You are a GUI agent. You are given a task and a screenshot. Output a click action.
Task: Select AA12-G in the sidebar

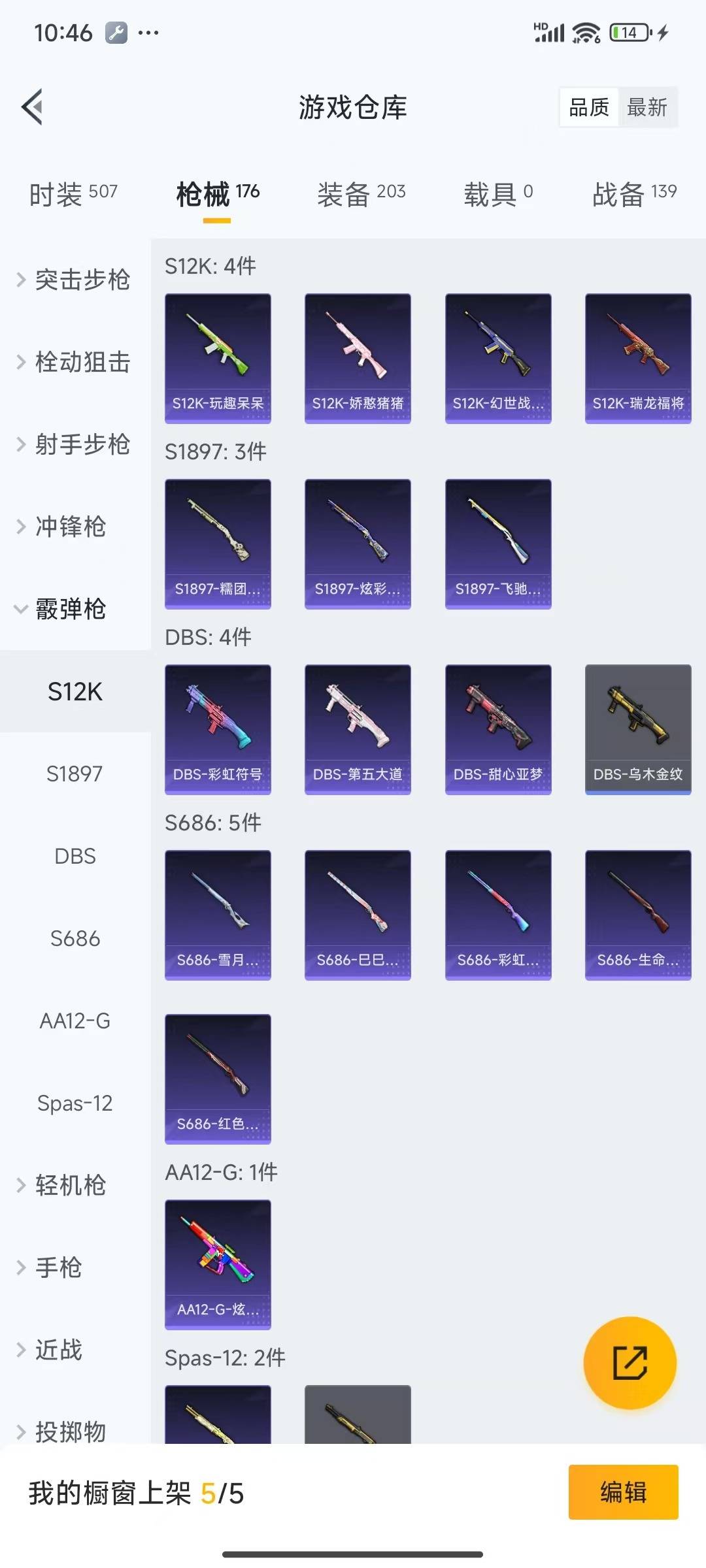[75, 1021]
